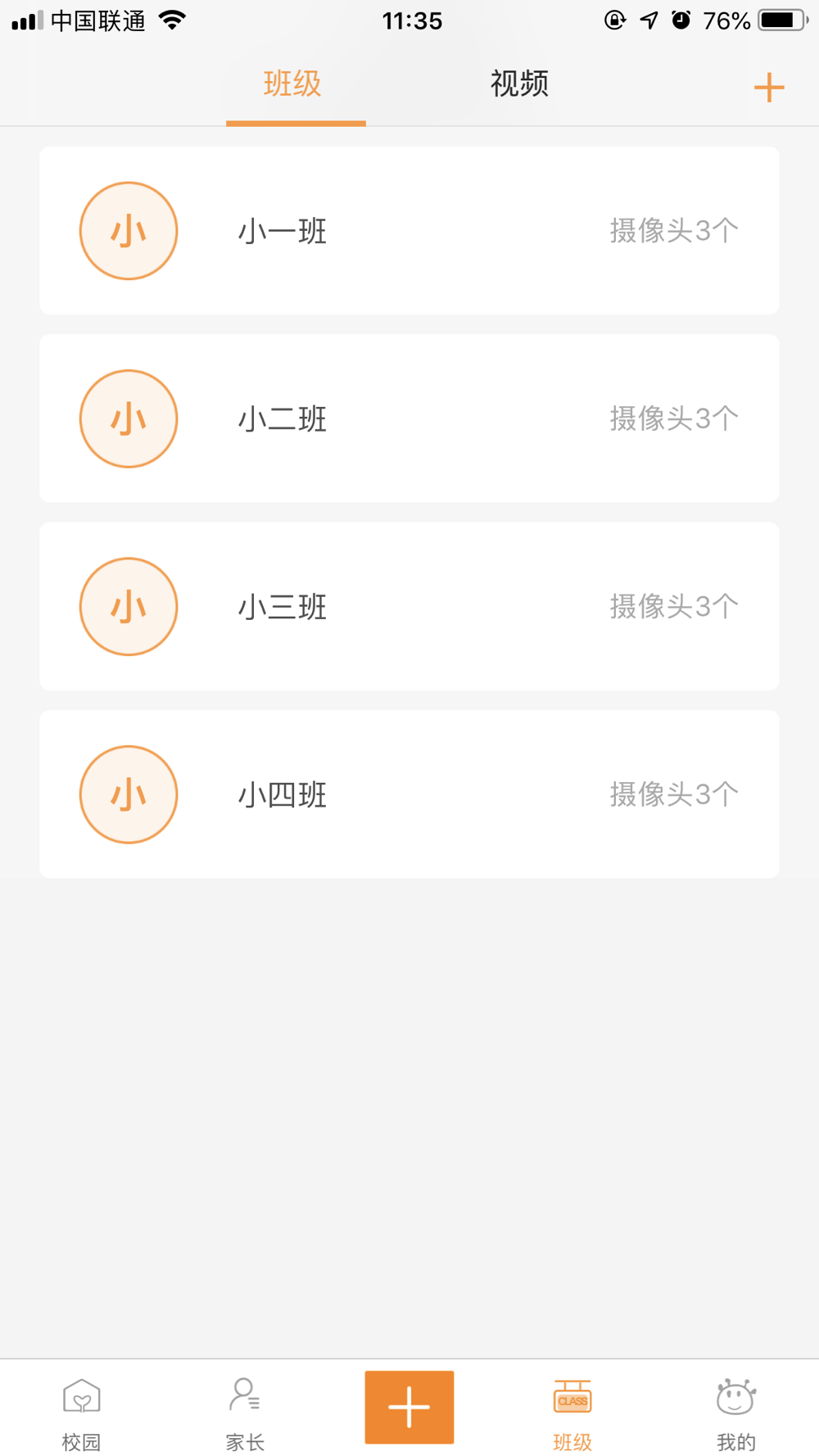Select the 班级 top tab
The height and width of the screenshot is (1456, 819).
(292, 84)
